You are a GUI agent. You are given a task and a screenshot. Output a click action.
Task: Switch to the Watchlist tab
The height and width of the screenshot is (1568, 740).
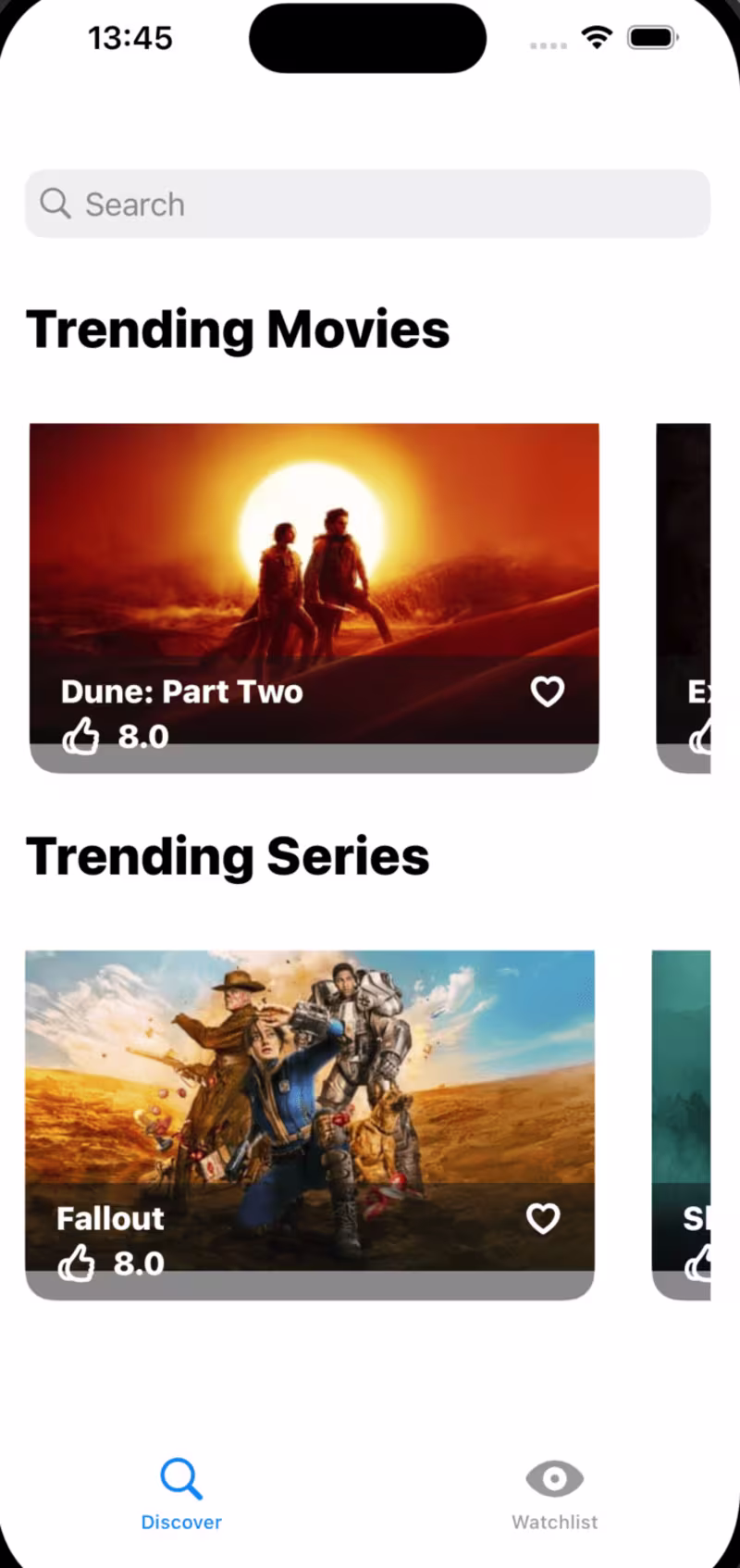554,1493
